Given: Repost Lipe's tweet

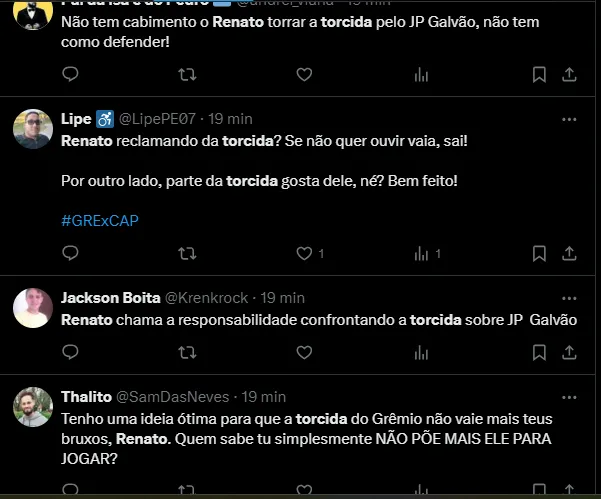Looking at the screenshot, I should tap(186, 254).
